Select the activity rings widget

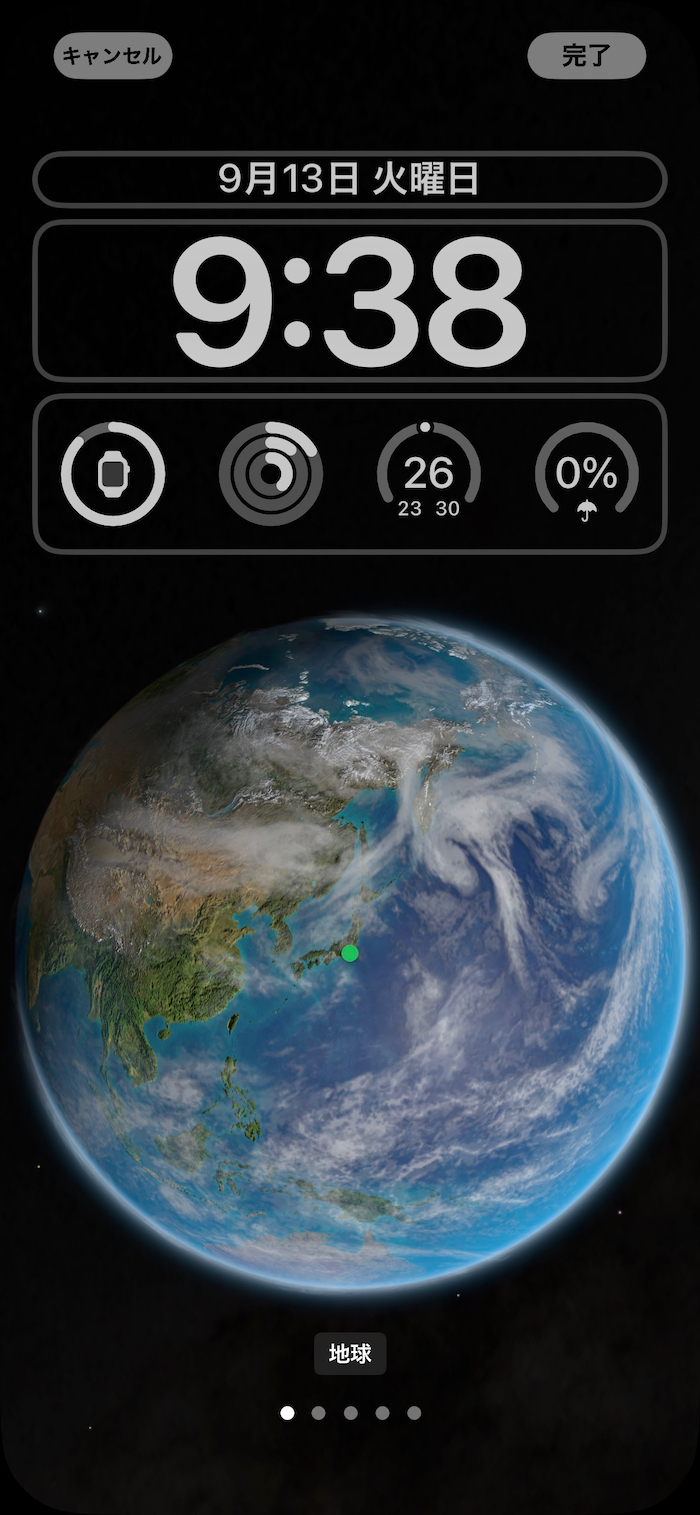[x=271, y=473]
